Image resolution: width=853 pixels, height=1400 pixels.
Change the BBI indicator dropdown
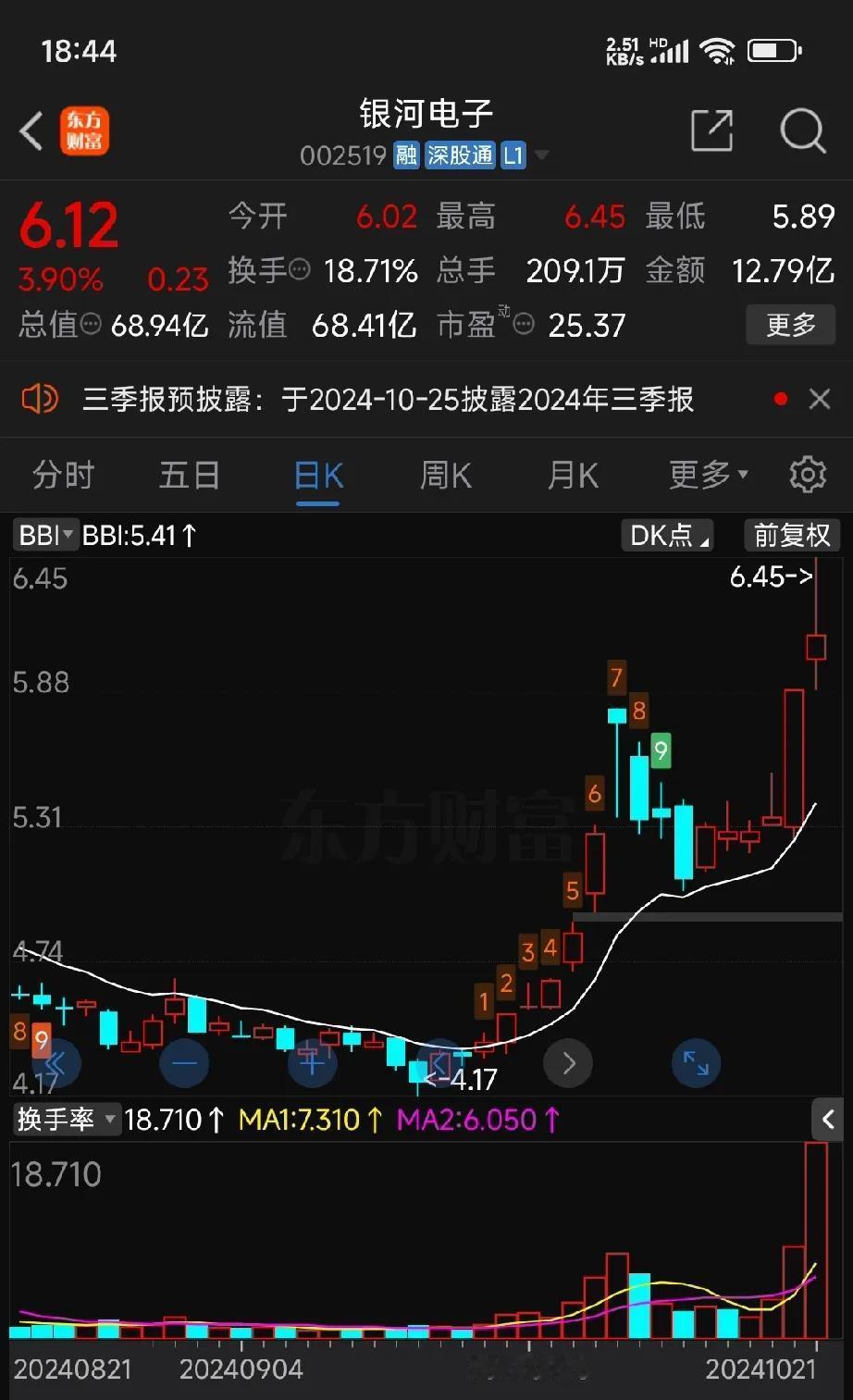[44, 535]
